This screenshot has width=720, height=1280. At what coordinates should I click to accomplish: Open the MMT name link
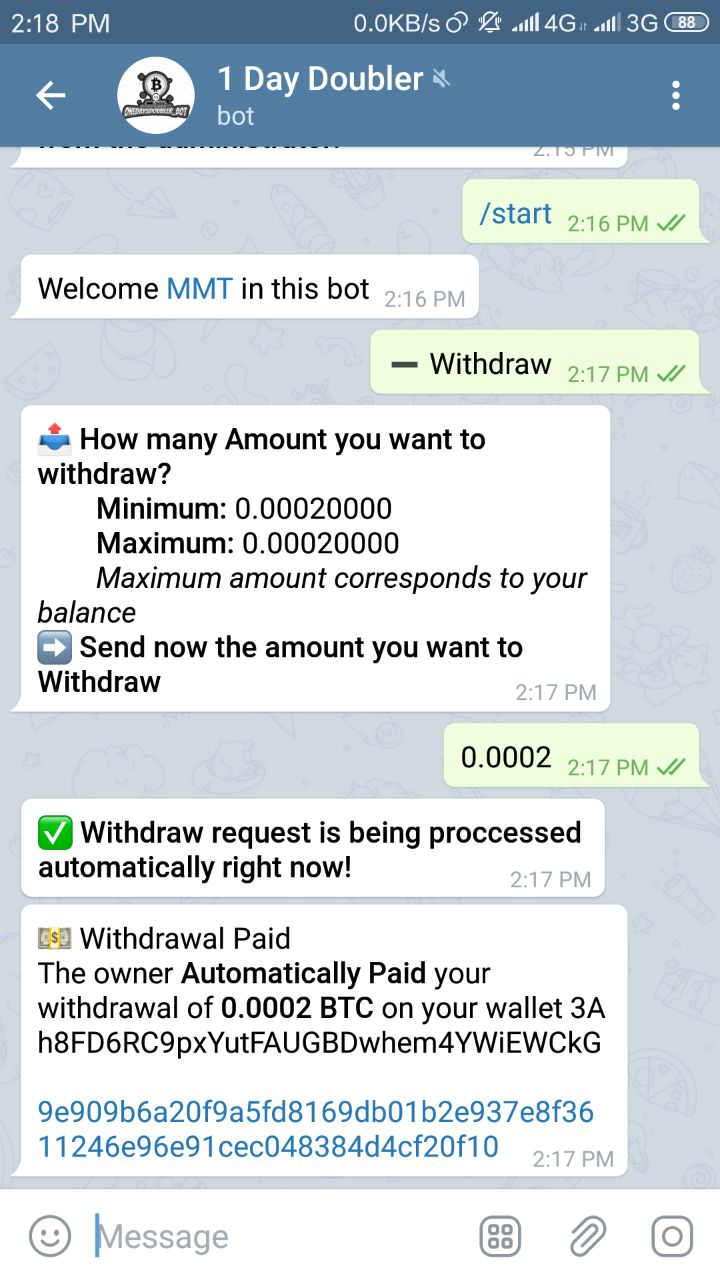[x=199, y=289]
